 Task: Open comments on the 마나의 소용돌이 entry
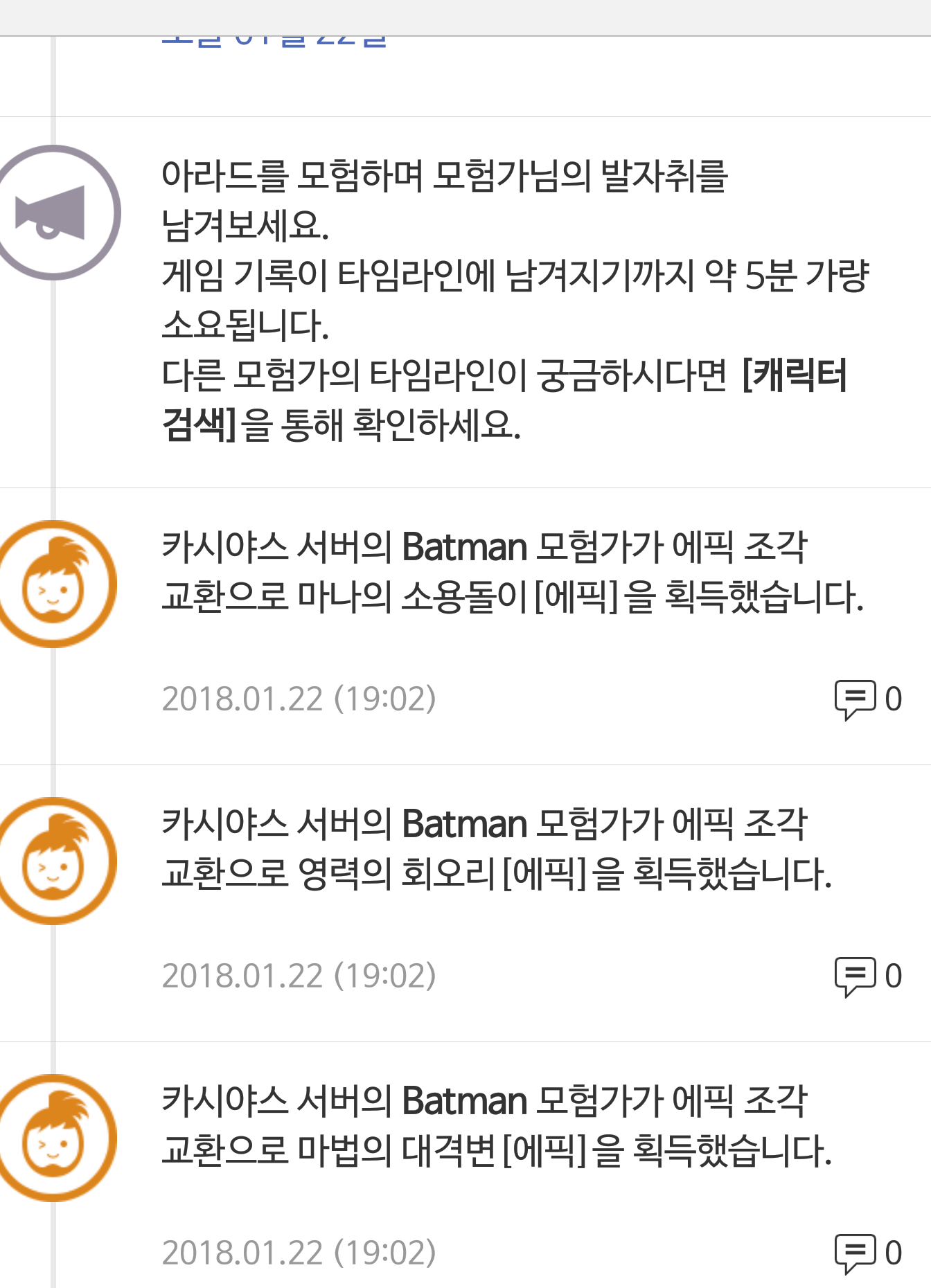867,699
